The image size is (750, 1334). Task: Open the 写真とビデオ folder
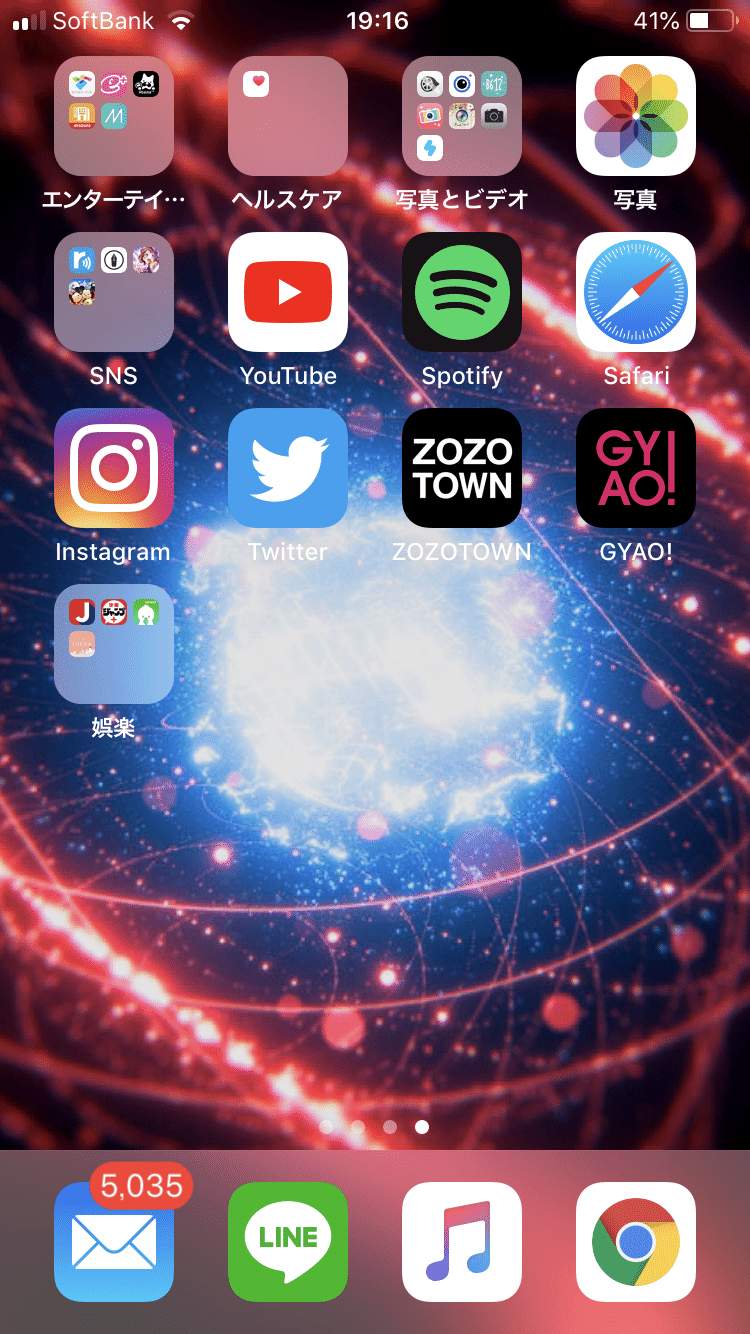[x=462, y=116]
